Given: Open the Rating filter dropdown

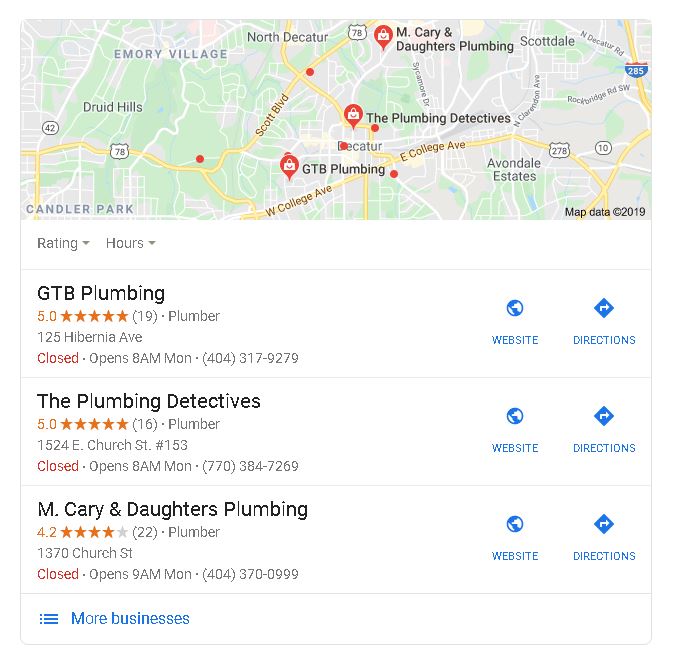Looking at the screenshot, I should pyautogui.click(x=63, y=243).
